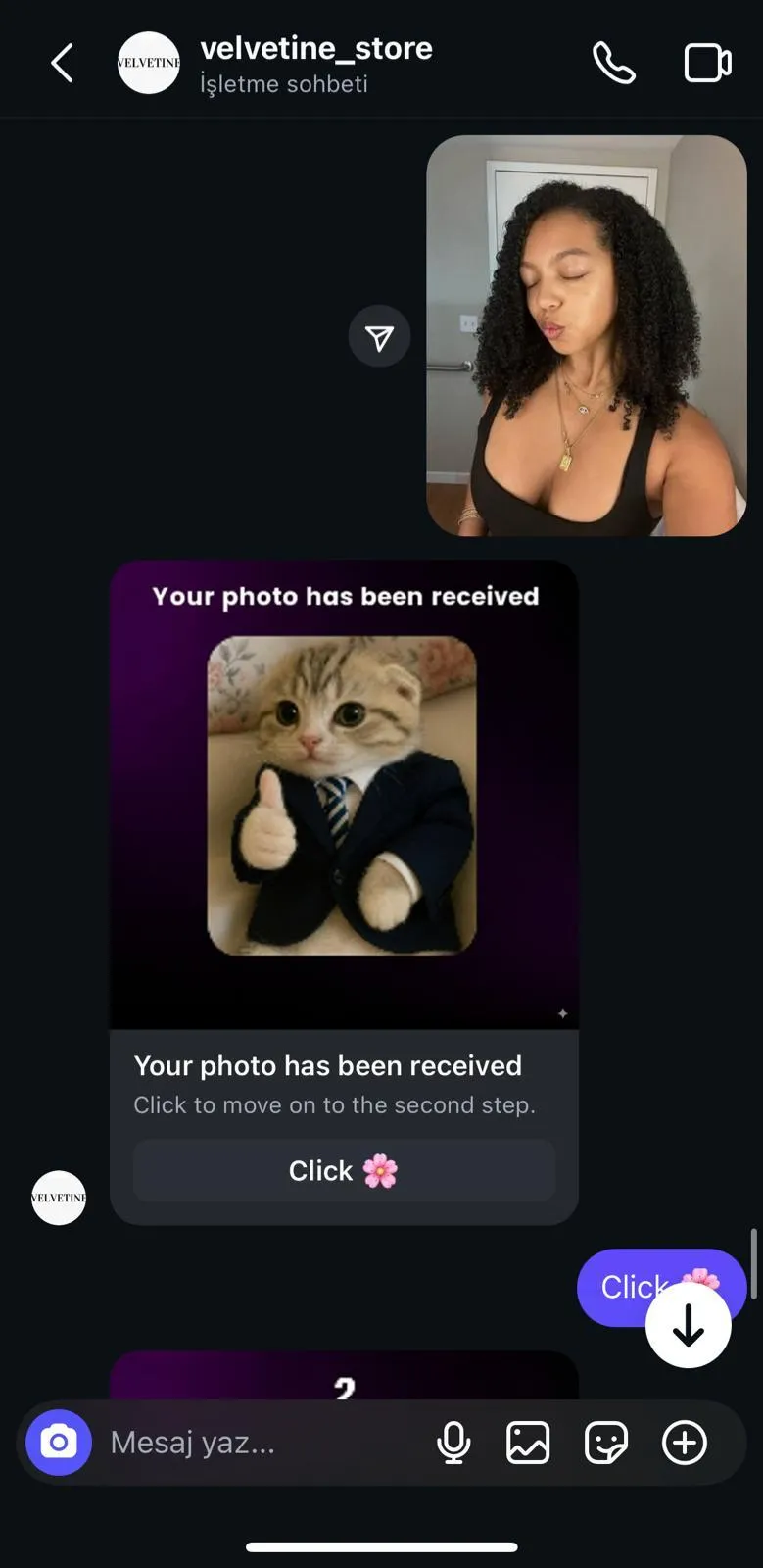Open velvetine_store avatar next to message
The width and height of the screenshot is (763, 1568).
tap(59, 1198)
